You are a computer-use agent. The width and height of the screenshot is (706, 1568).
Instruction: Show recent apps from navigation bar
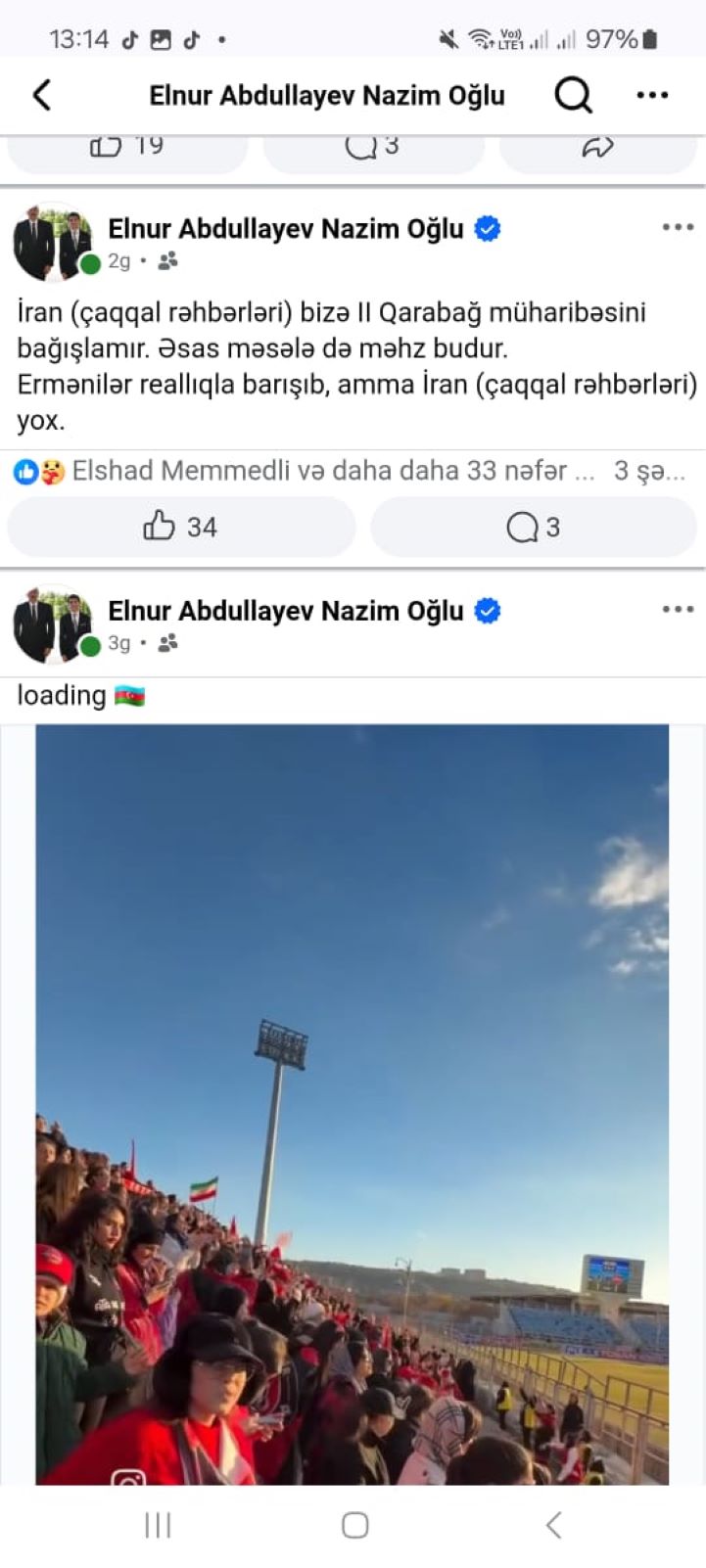(158, 1524)
